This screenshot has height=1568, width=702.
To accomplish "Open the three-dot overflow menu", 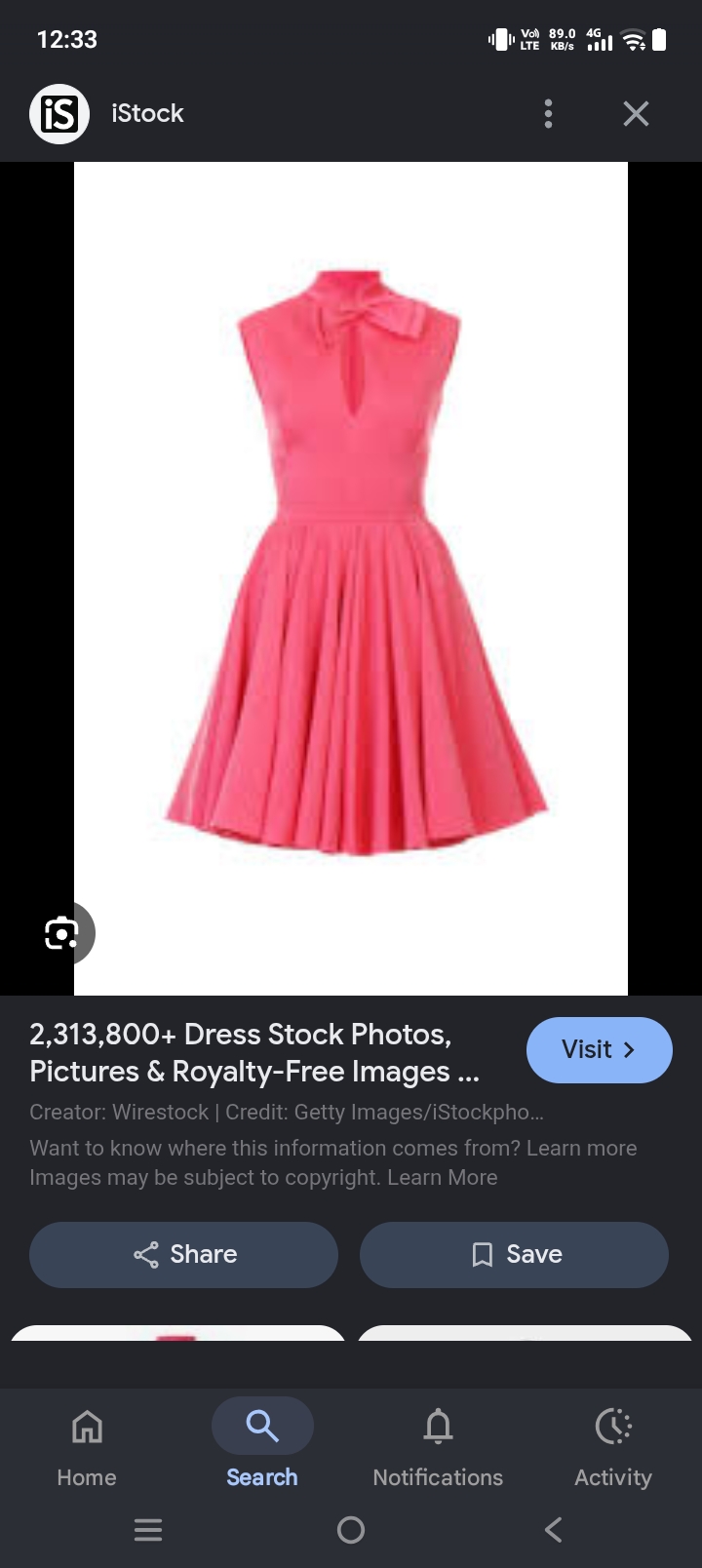I will tap(548, 114).
